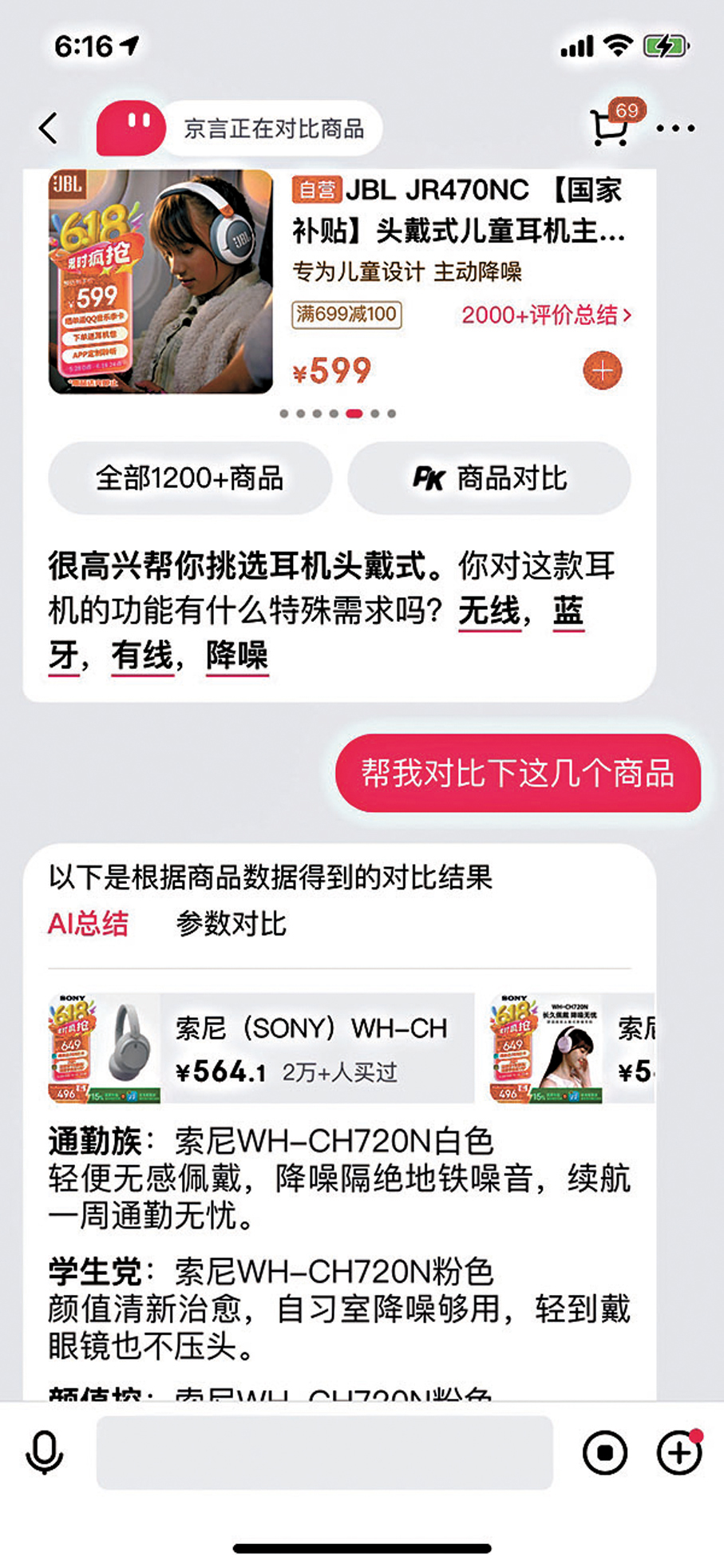
Task: Tap the microphone voice input icon
Action: tap(45, 1452)
